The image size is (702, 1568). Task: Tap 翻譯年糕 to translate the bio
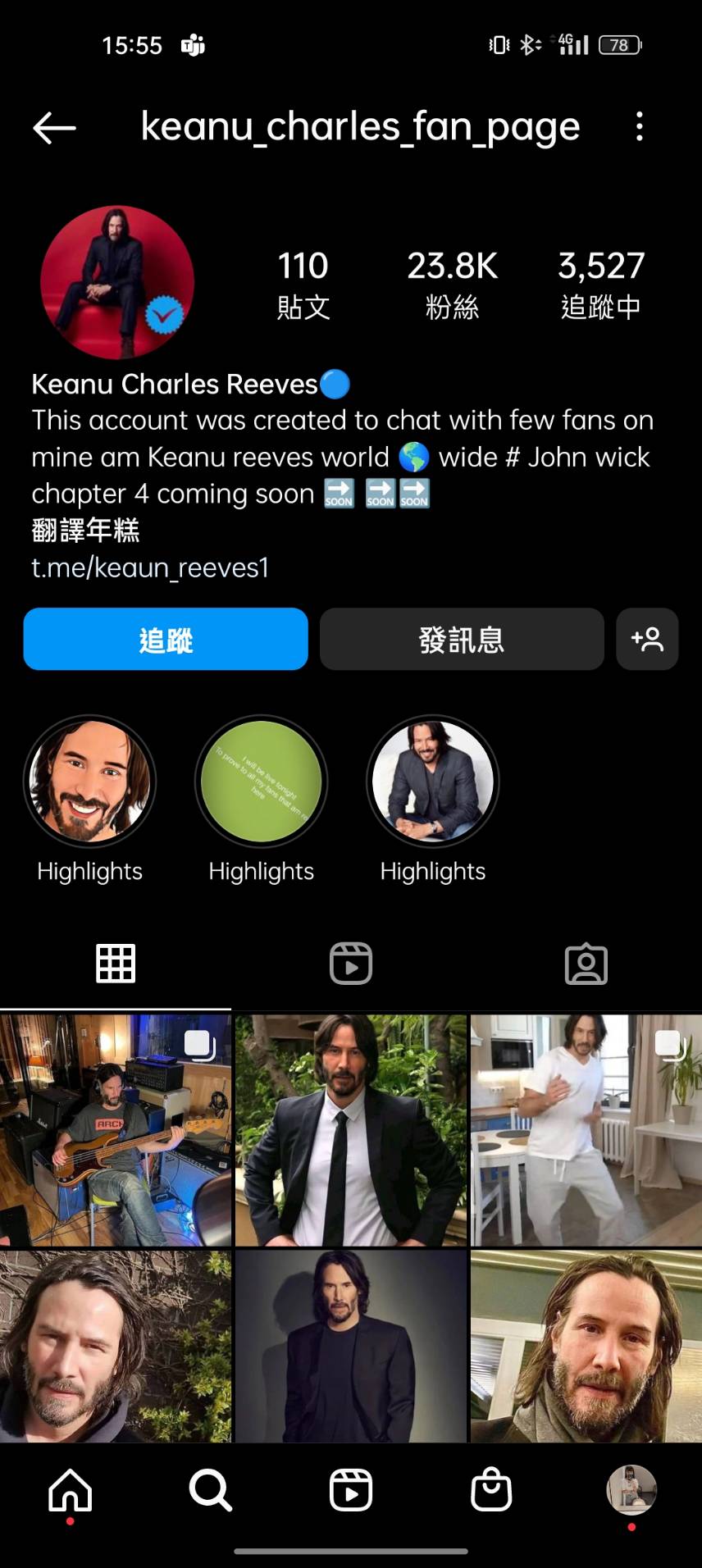[x=85, y=531]
